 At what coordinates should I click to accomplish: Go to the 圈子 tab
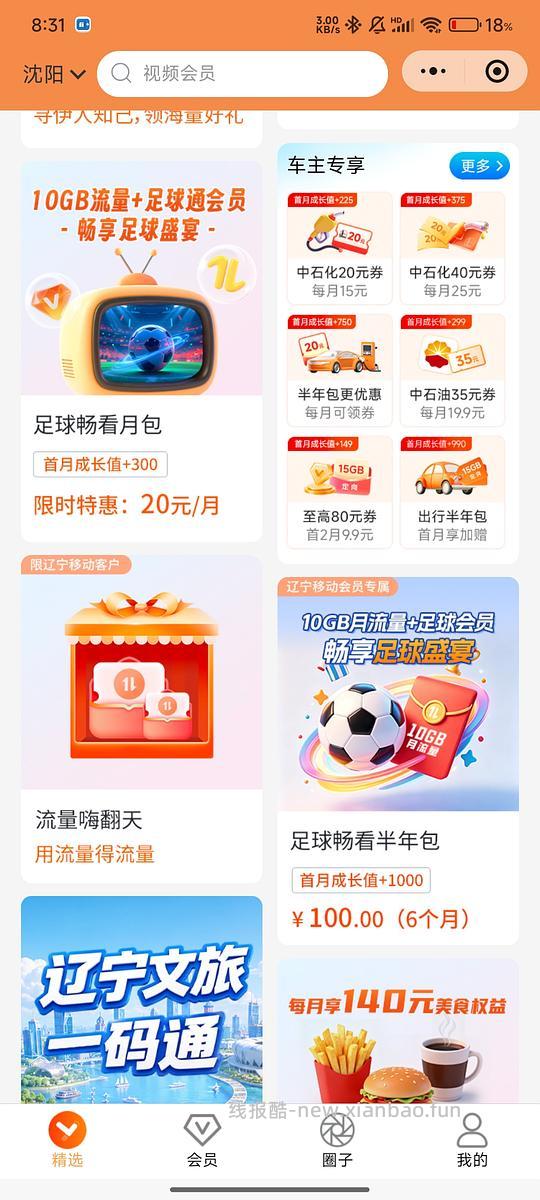337,1141
